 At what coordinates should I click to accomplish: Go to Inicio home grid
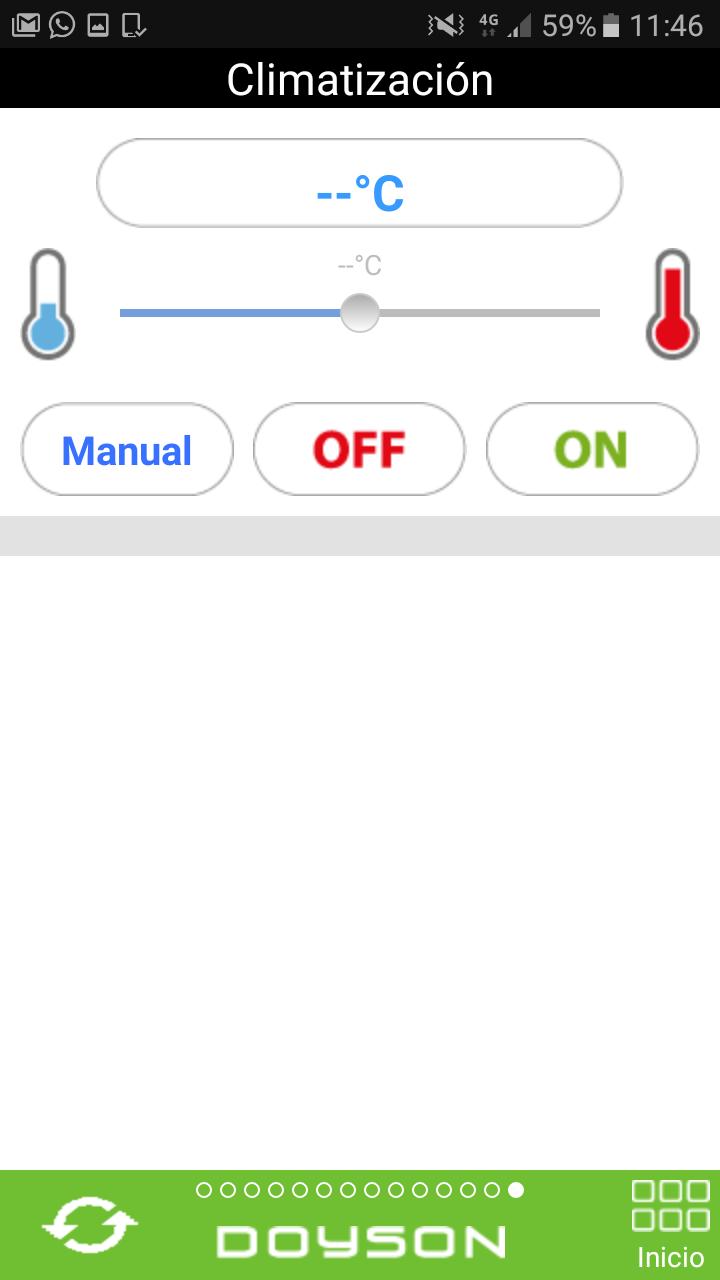[670, 1224]
